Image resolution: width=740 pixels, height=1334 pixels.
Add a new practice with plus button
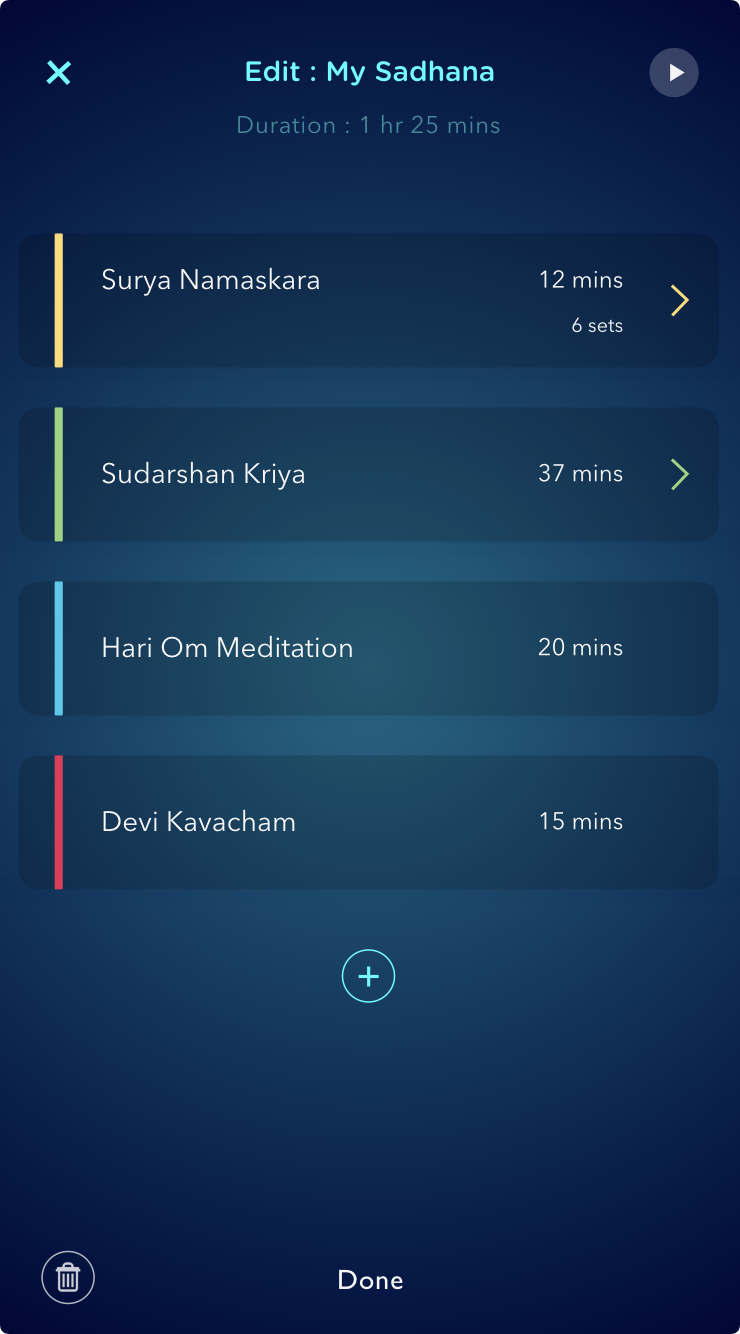(369, 976)
